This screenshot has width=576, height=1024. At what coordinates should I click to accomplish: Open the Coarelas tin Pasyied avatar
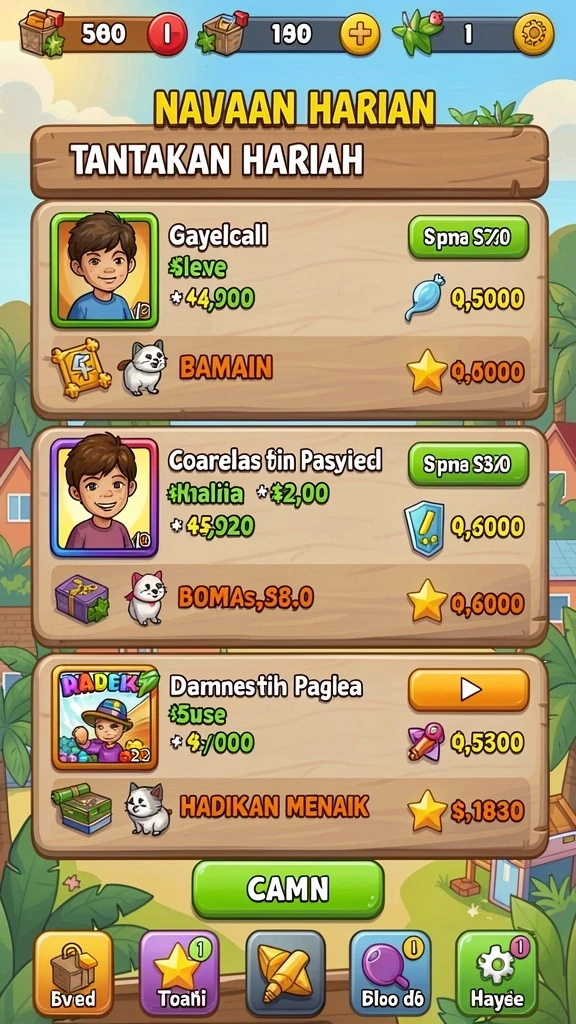104,498
